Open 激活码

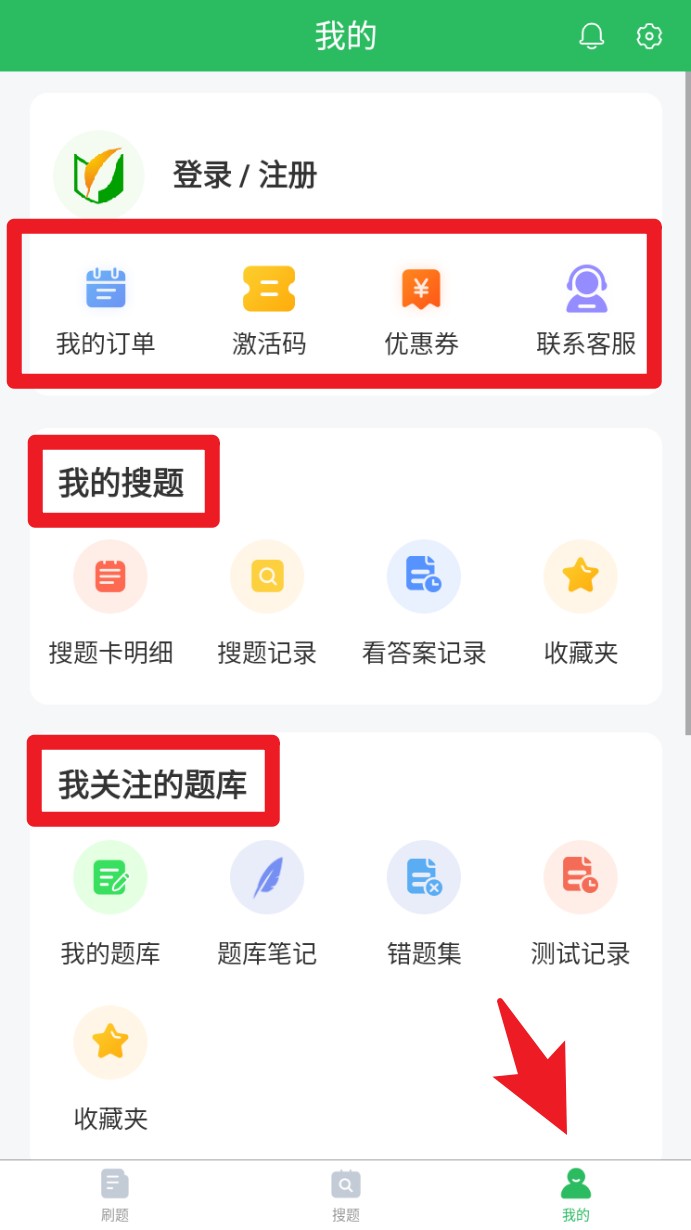(269, 310)
